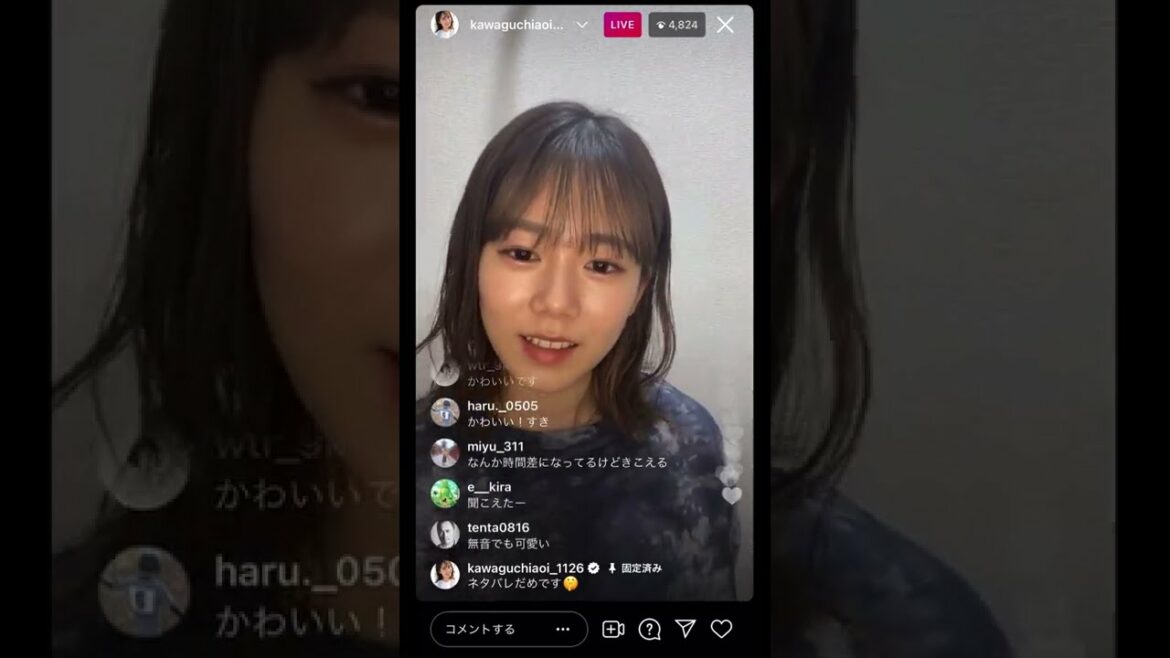1170x658 pixels.
Task: Request to join the live video
Action: tap(613, 629)
